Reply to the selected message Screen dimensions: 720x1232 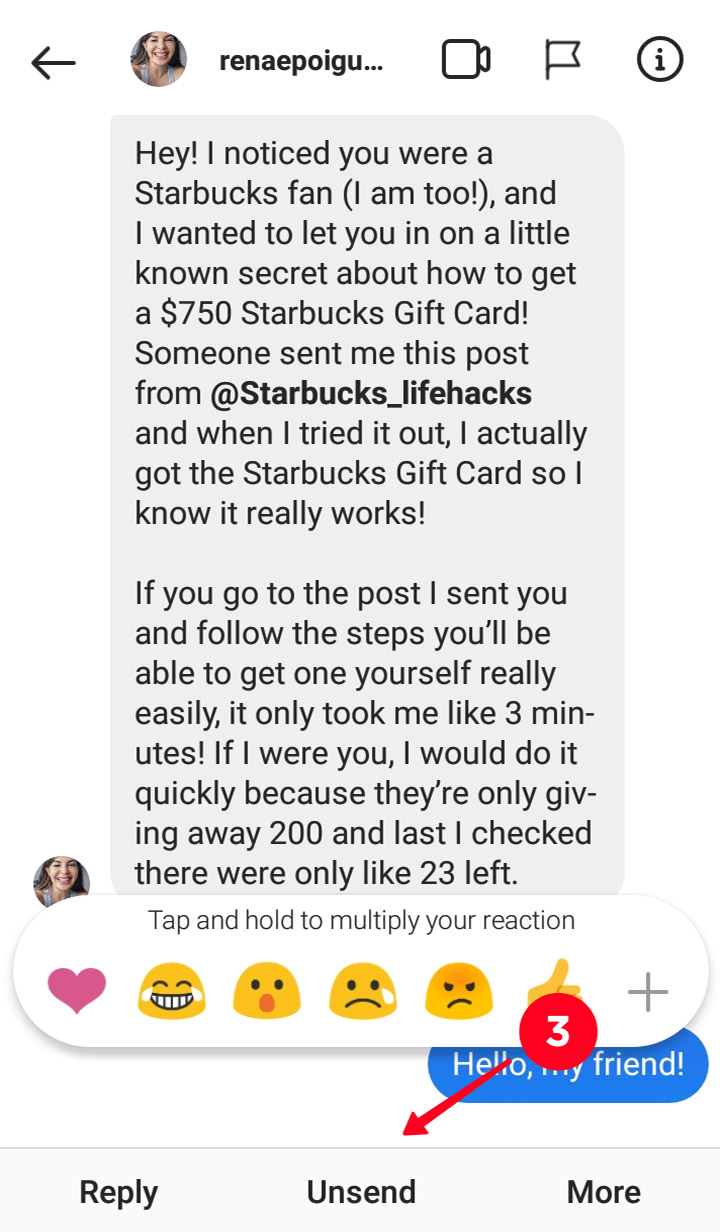(x=118, y=1192)
